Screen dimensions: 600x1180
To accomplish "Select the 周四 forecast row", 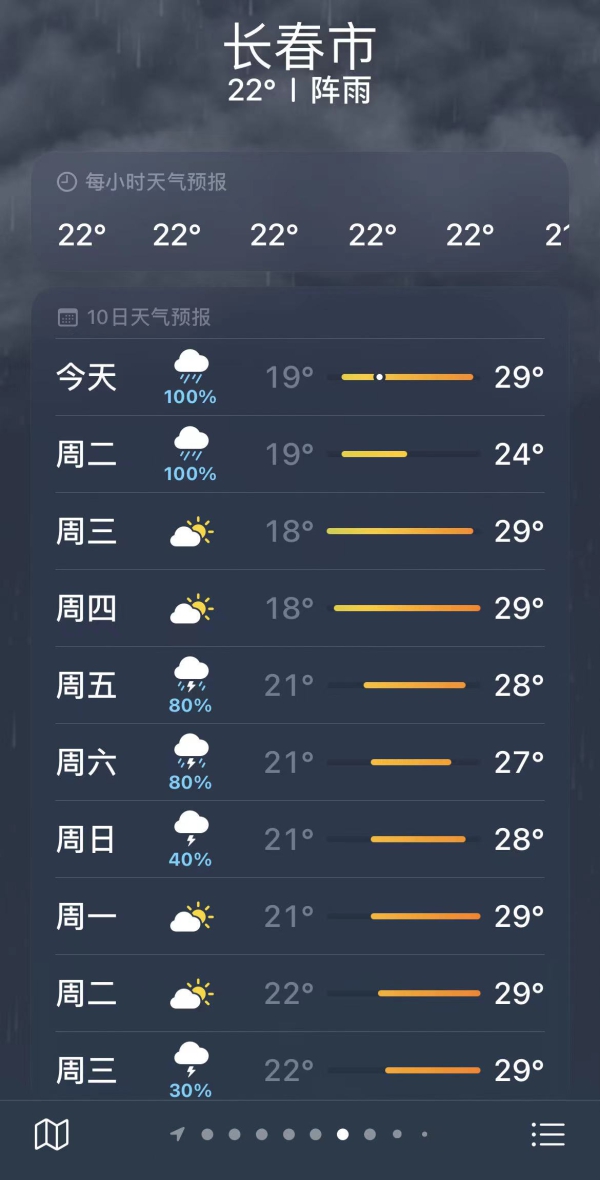I will pos(300,608).
